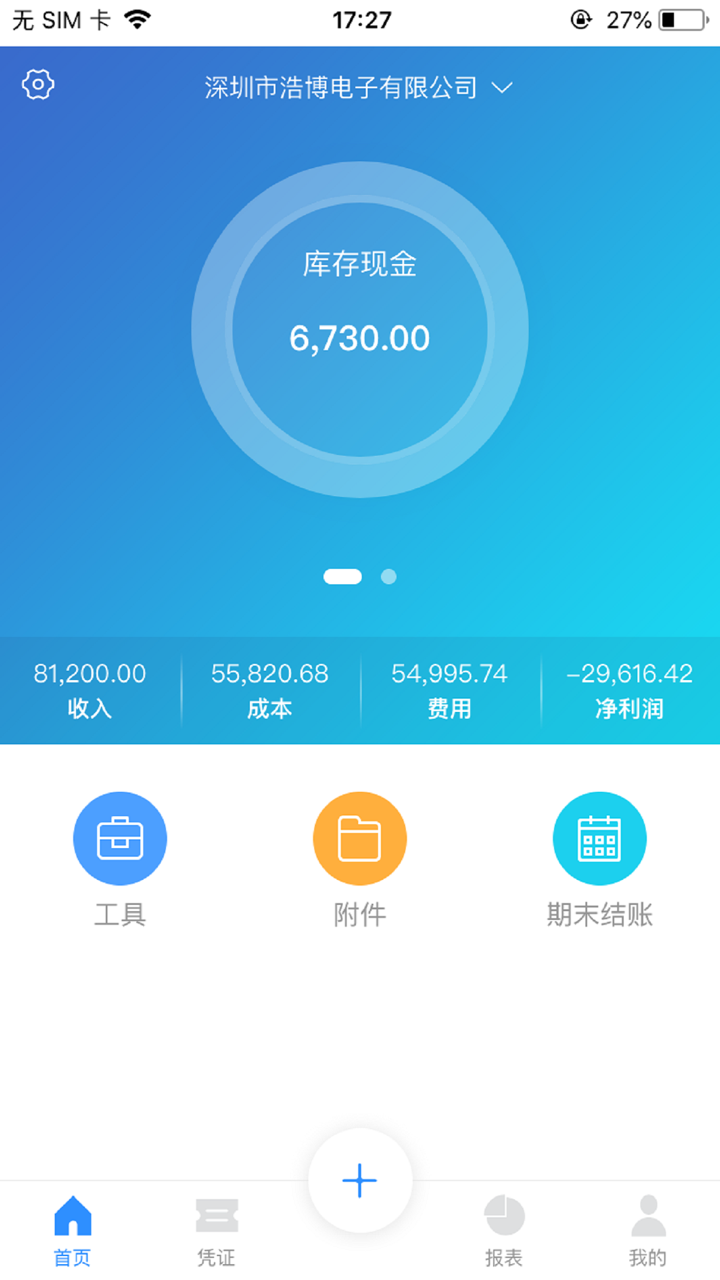This screenshot has width=720, height=1280.
Task: Open the 我的 (My) profile icon
Action: tap(648, 1213)
